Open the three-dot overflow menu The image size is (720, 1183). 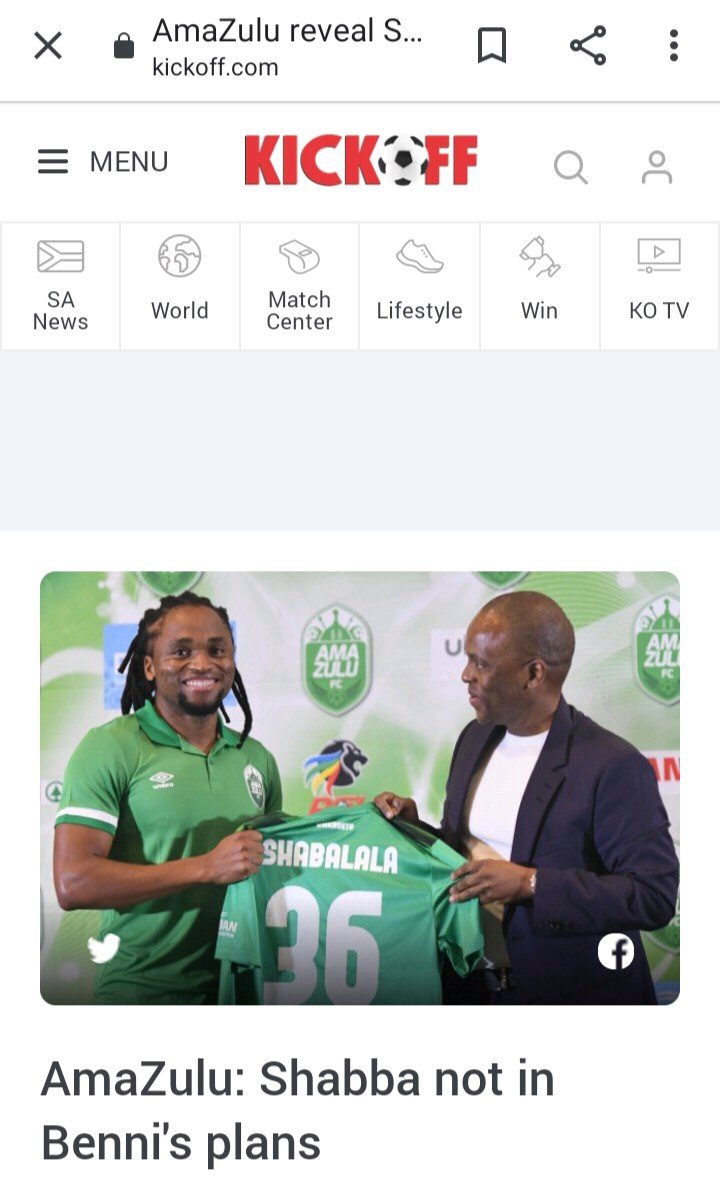coord(674,45)
